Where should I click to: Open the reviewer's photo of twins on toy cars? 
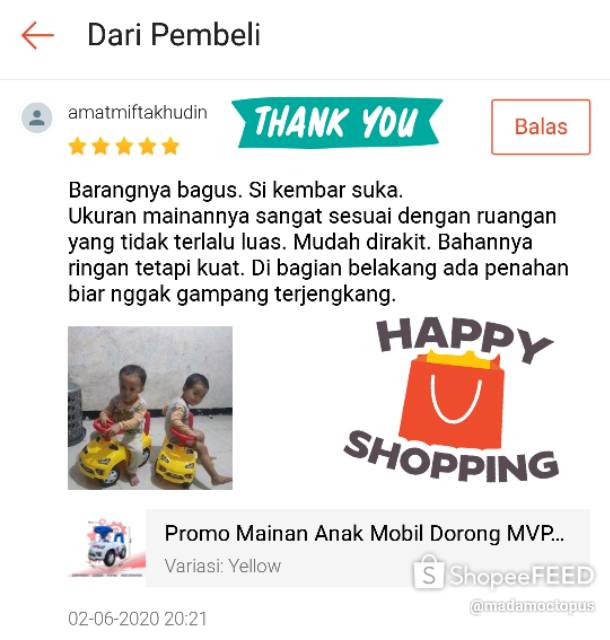[x=150, y=407]
